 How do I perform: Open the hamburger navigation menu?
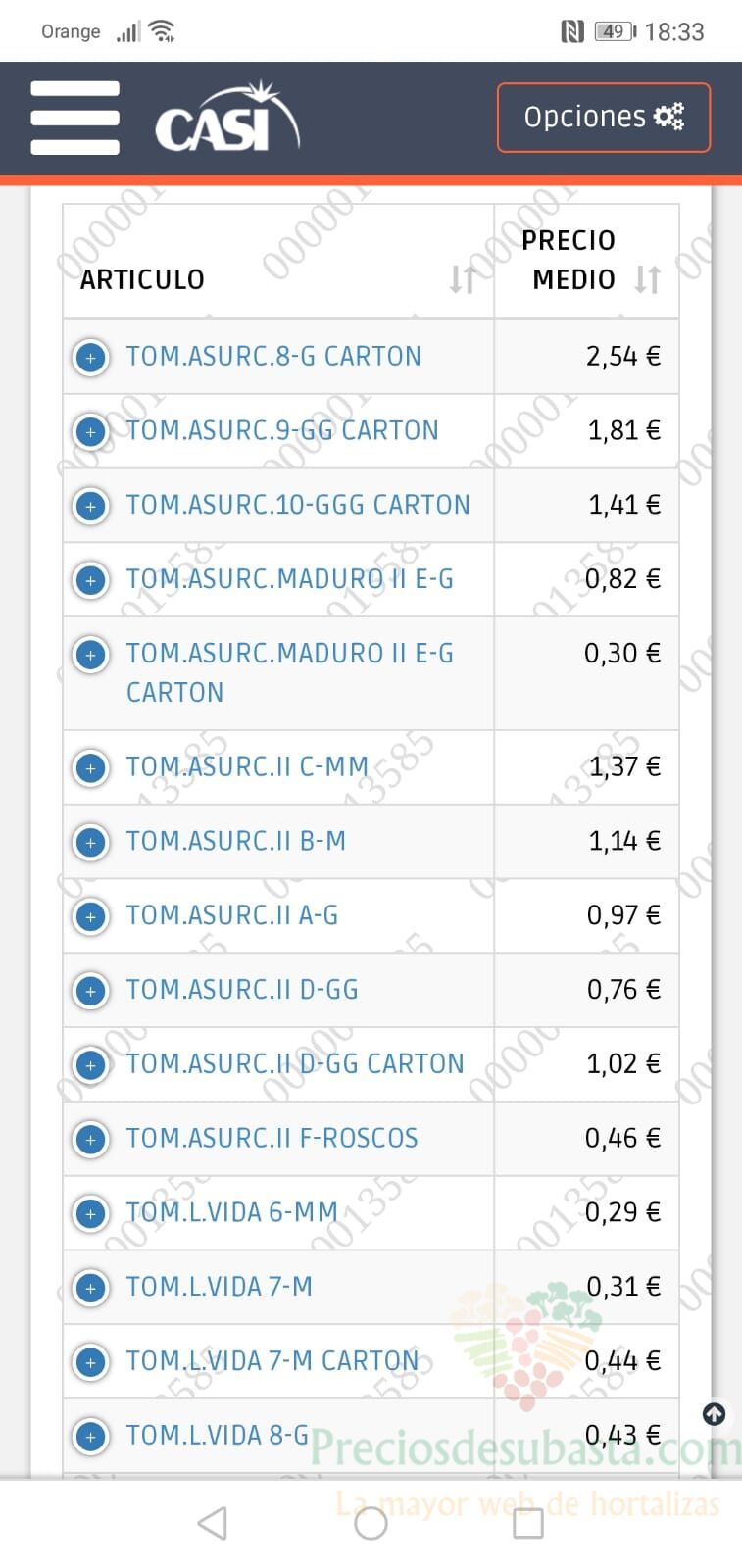point(74,118)
